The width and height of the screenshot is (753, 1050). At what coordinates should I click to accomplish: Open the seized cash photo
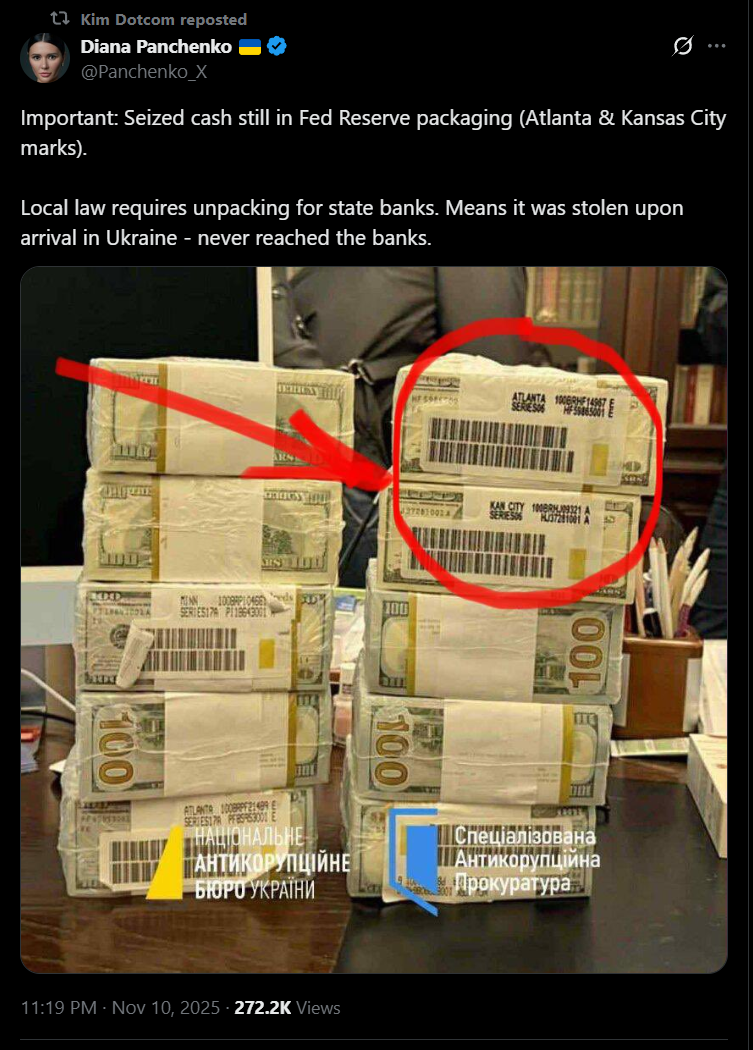point(373,620)
